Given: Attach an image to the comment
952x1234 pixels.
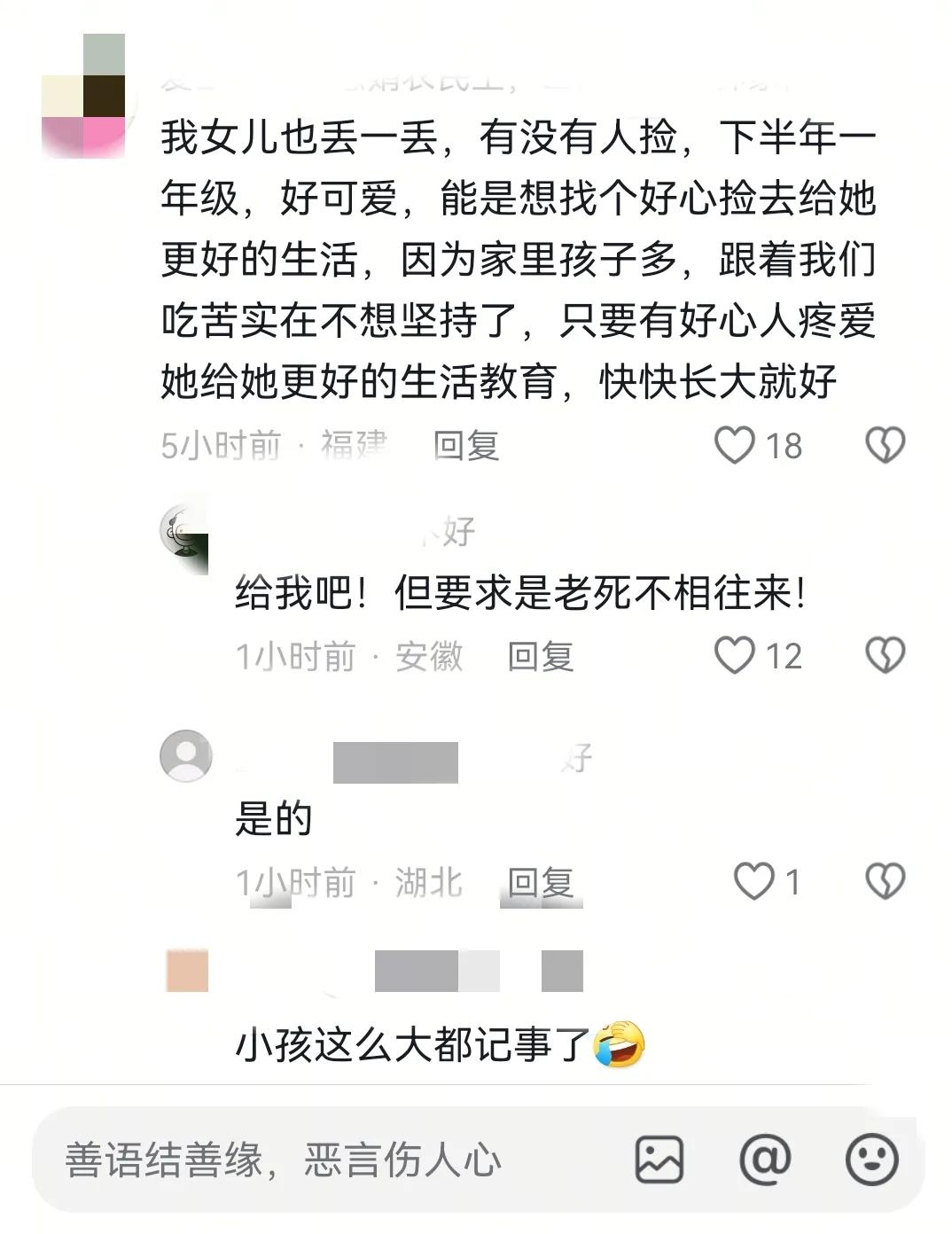Looking at the screenshot, I should 659,1160.
